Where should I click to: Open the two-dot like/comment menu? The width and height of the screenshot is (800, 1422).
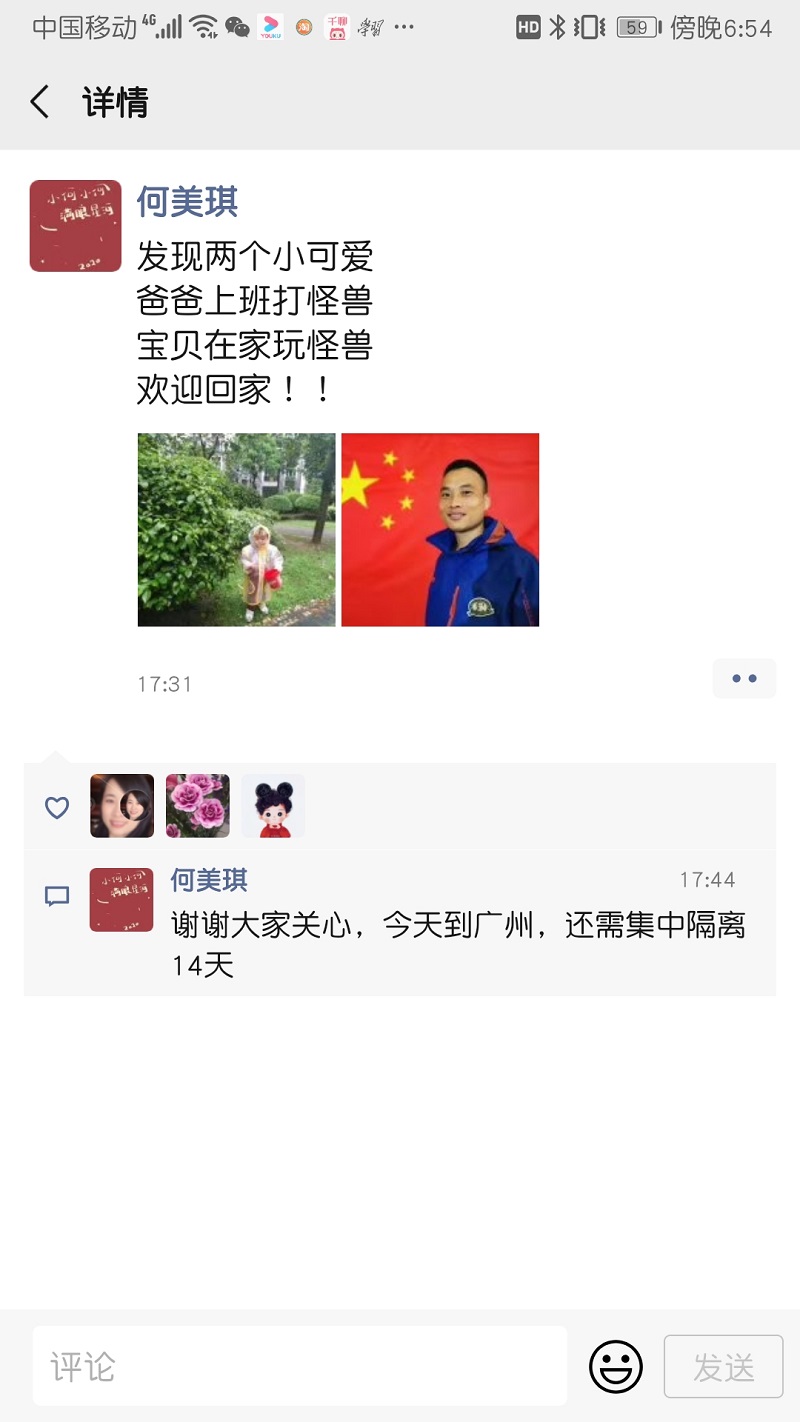744,679
